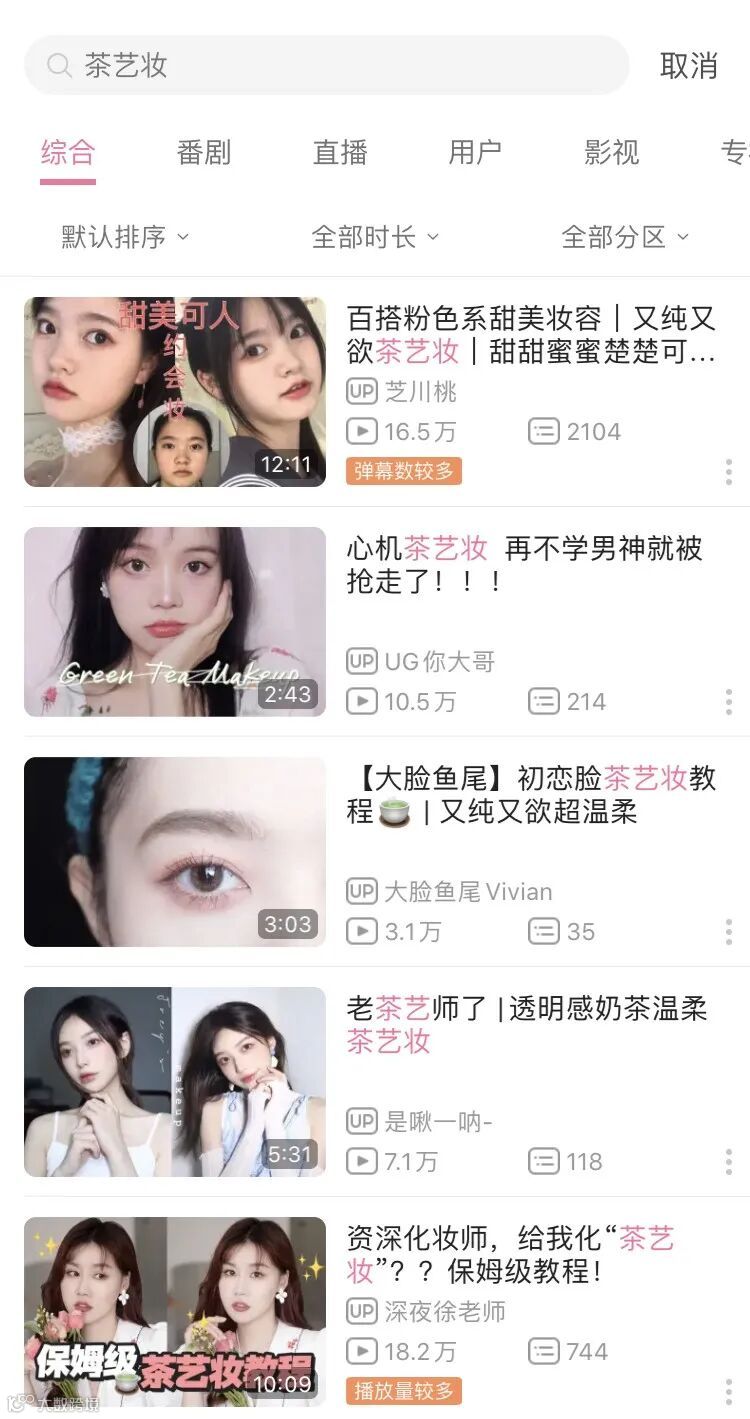This screenshot has height=1419, width=750.
Task: Select the 影视 tab
Action: coord(611,152)
